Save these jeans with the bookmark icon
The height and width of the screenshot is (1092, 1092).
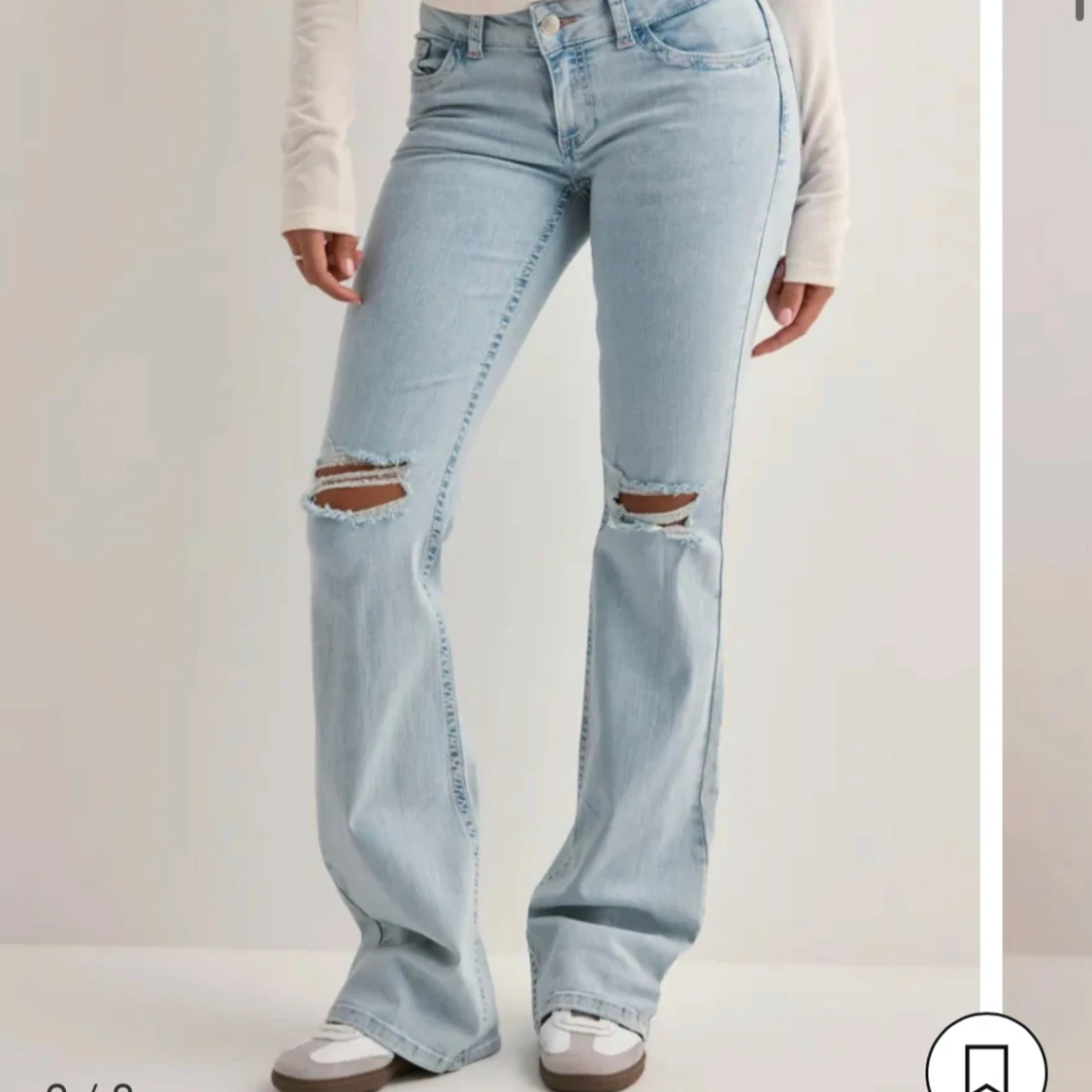click(986, 1064)
